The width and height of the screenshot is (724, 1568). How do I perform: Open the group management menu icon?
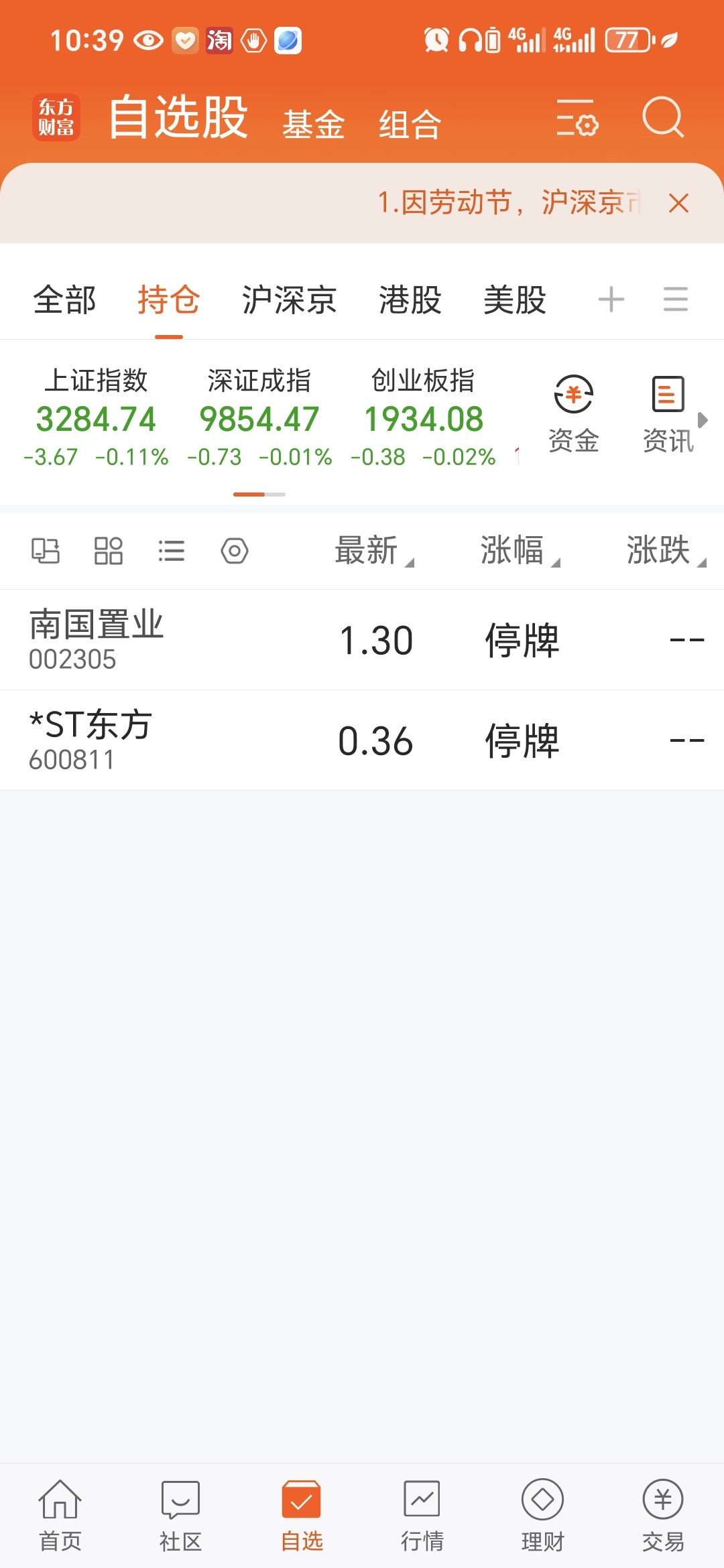[x=675, y=300]
